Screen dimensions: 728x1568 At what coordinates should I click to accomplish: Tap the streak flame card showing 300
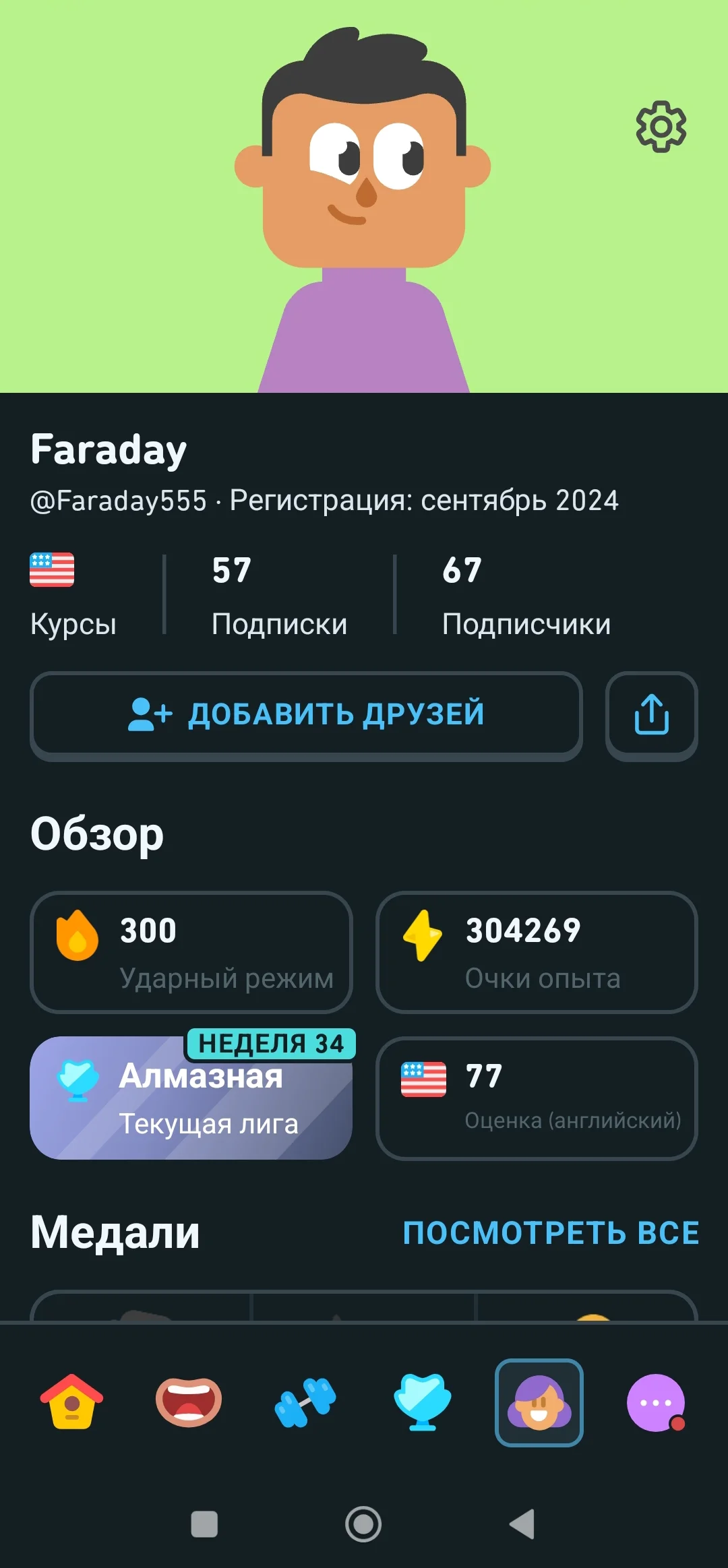(191, 954)
